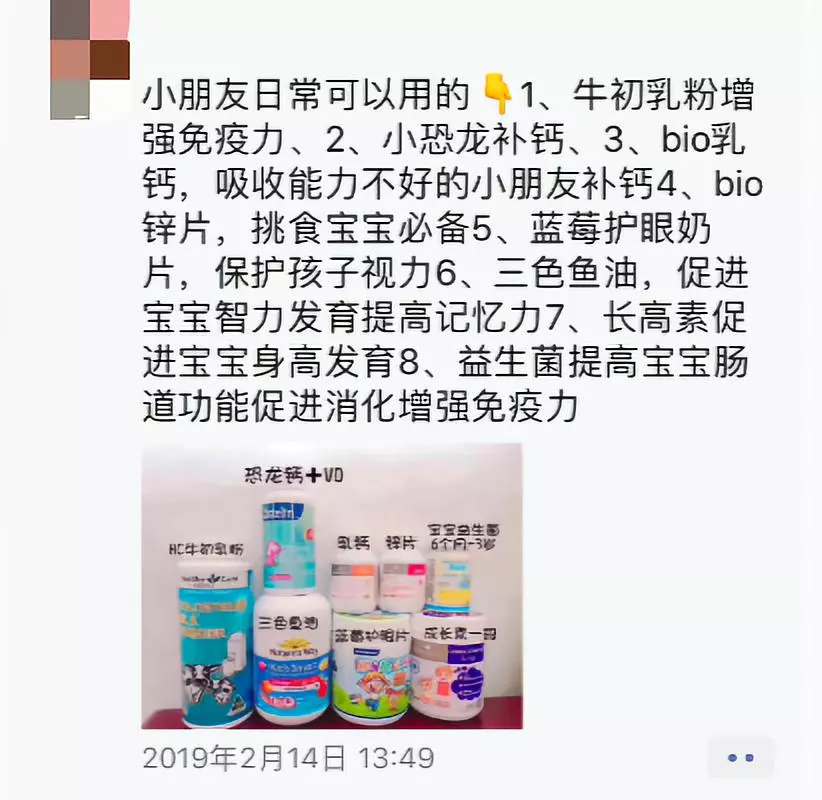Open the like and comment menu

click(740, 758)
